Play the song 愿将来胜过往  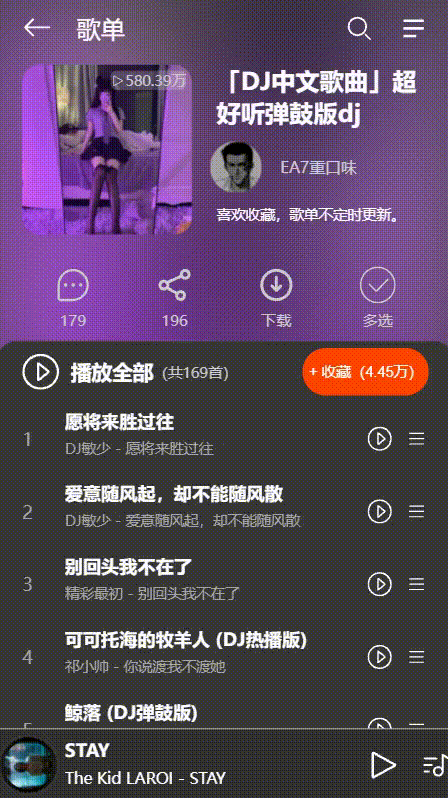(380, 439)
